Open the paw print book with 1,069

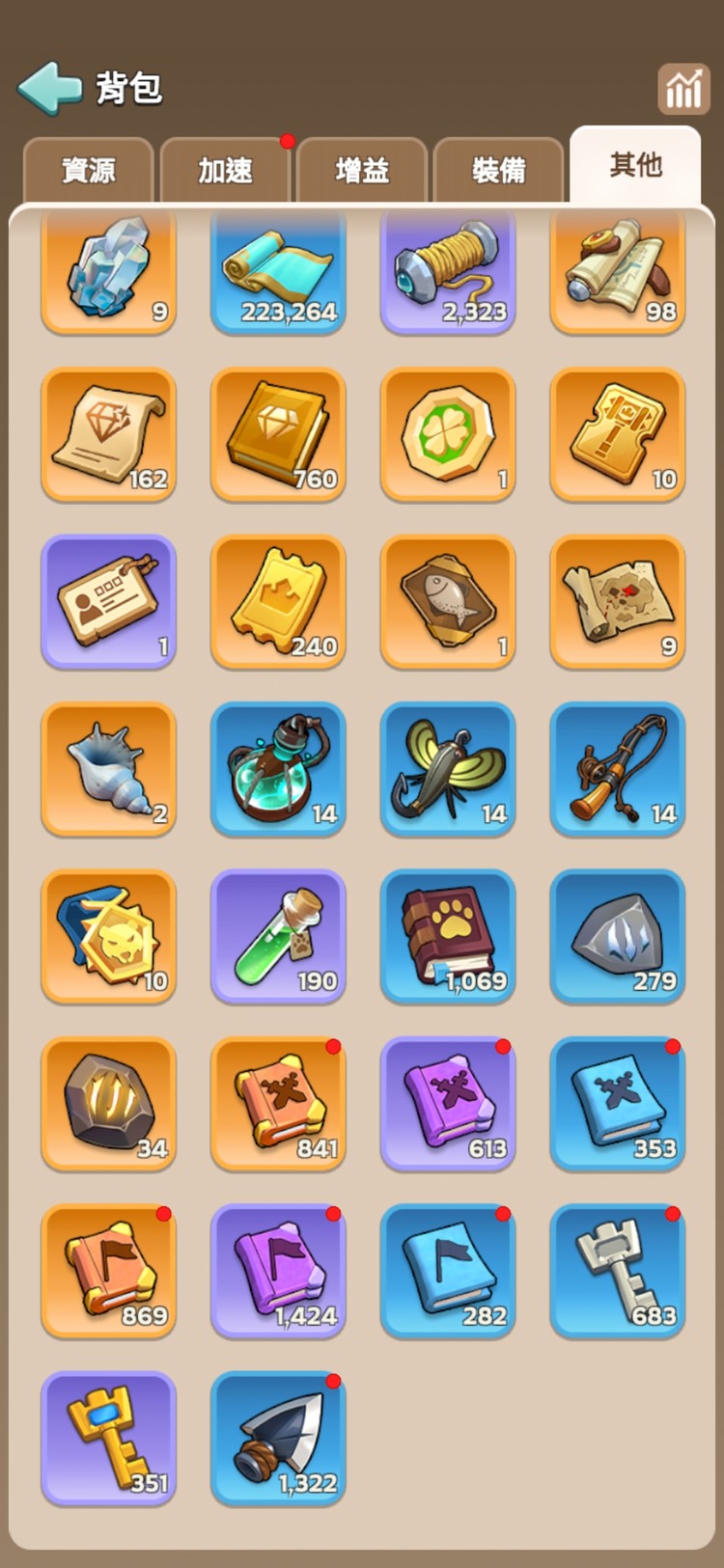tap(448, 936)
